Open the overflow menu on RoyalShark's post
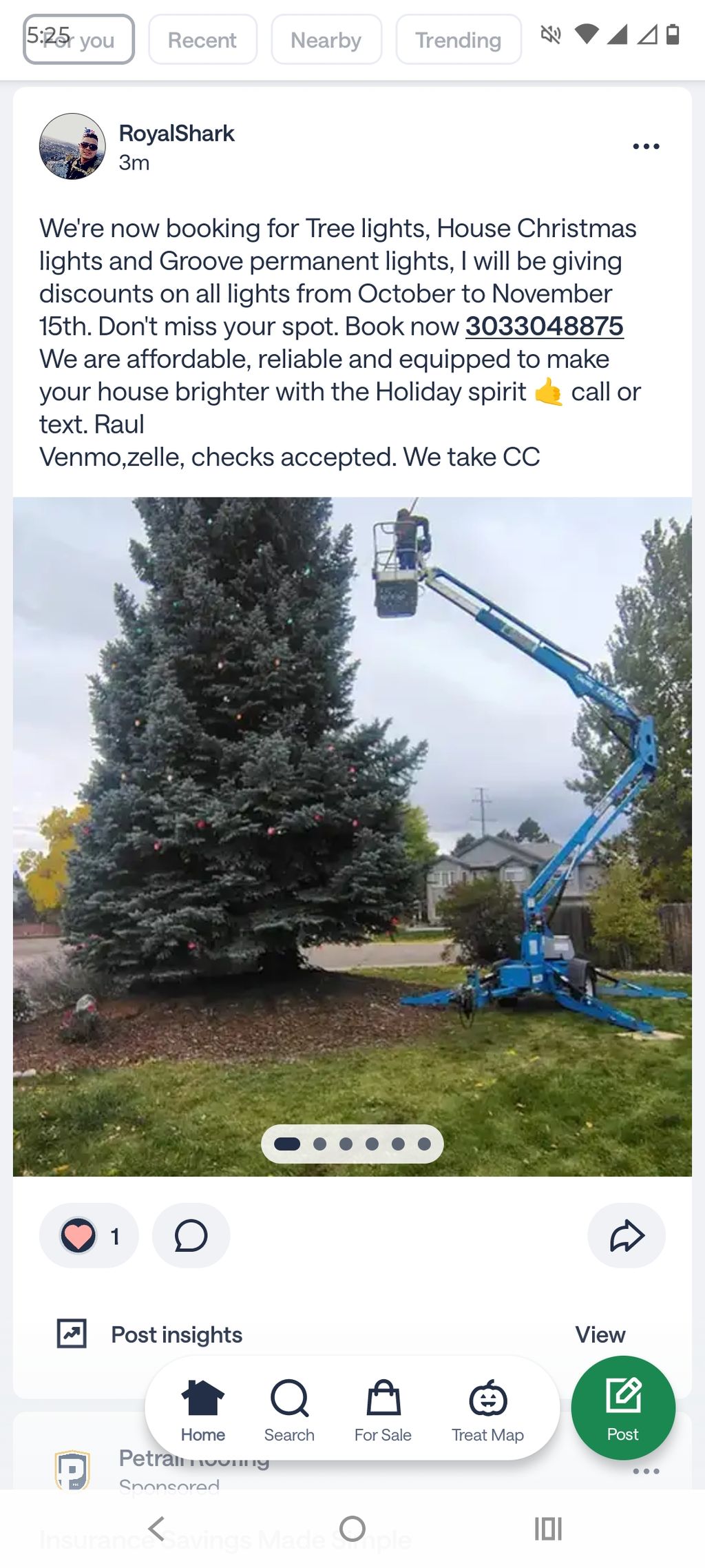 [646, 147]
